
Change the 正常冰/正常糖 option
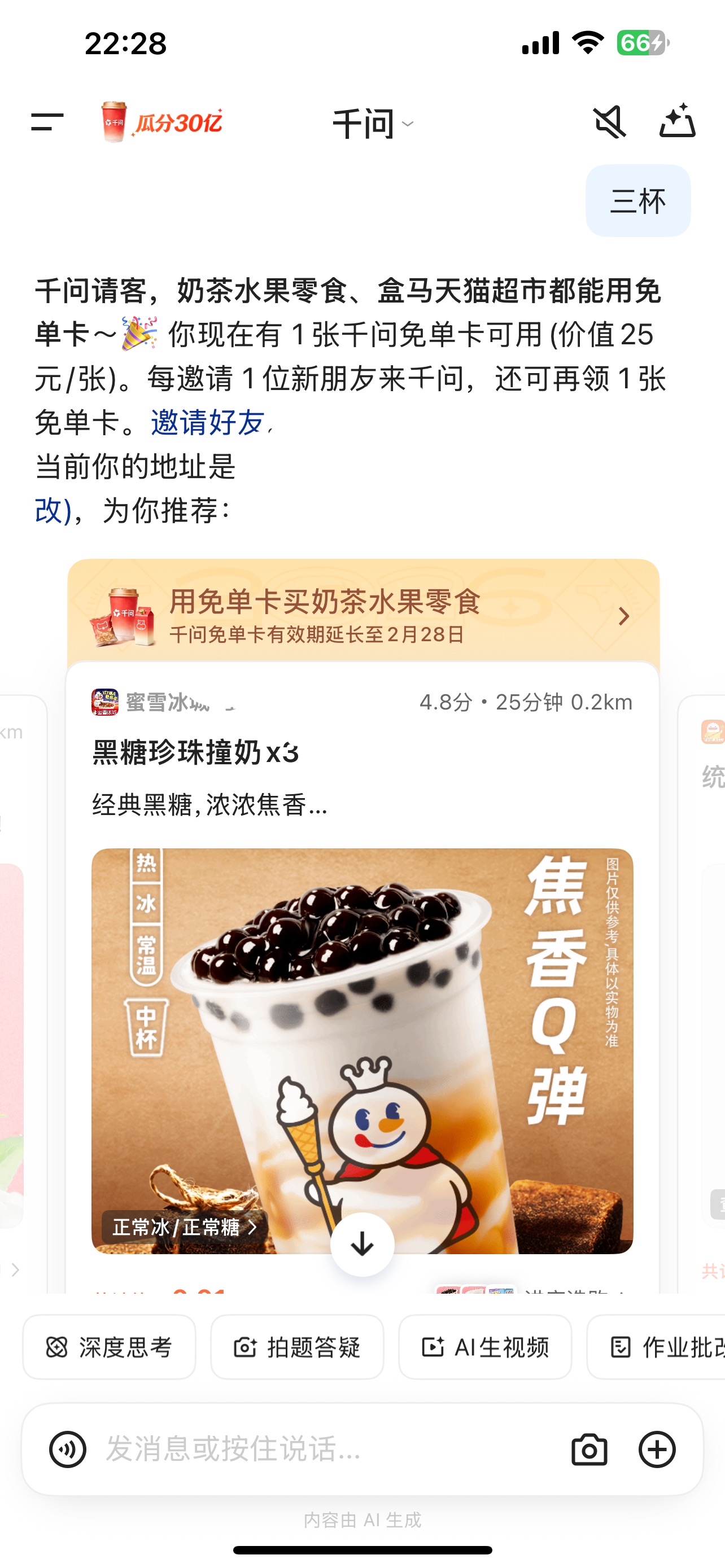pyautogui.click(x=184, y=1227)
